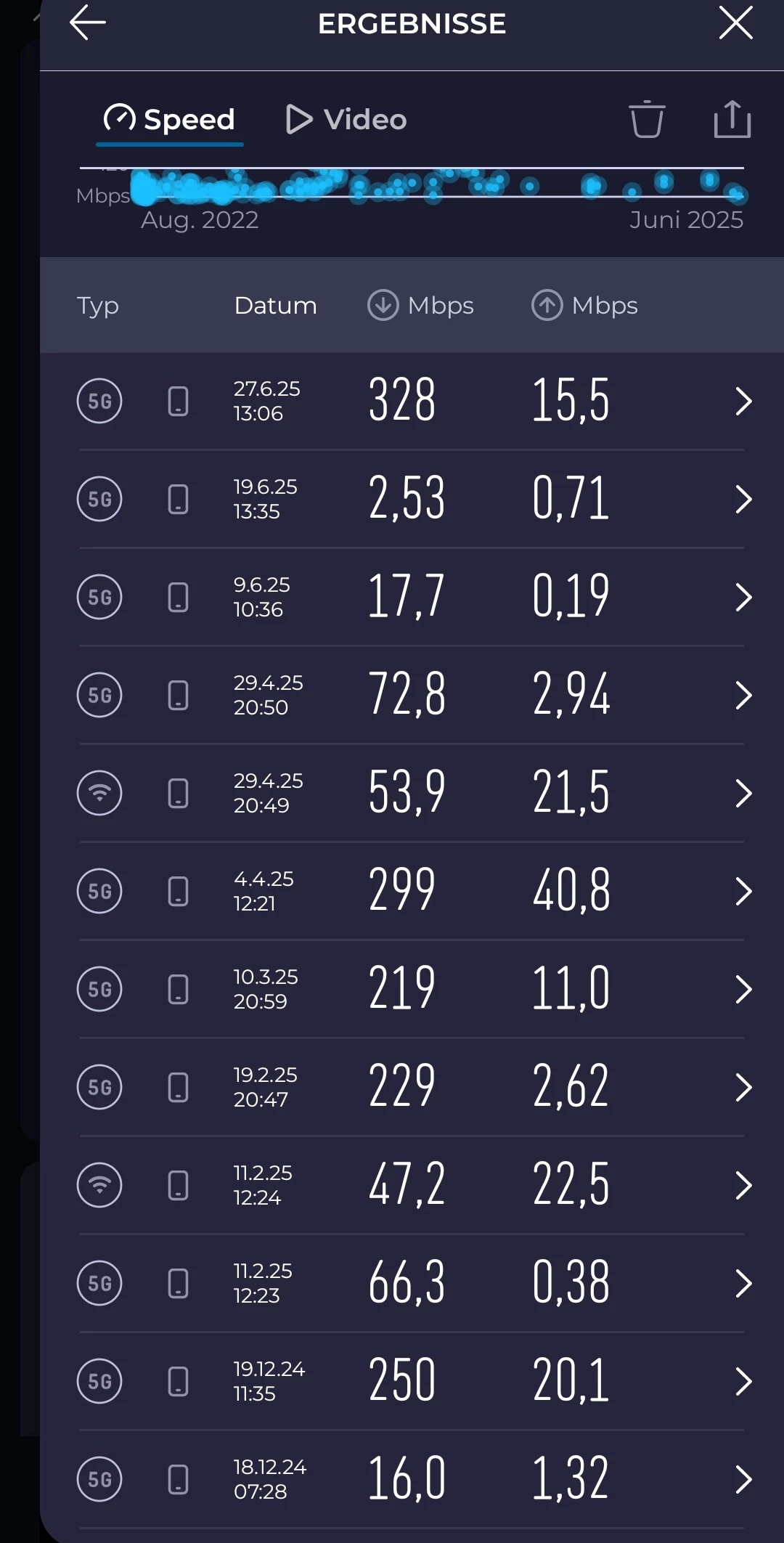784x1543 pixels.
Task: Select the Speed tab
Action: [170, 120]
